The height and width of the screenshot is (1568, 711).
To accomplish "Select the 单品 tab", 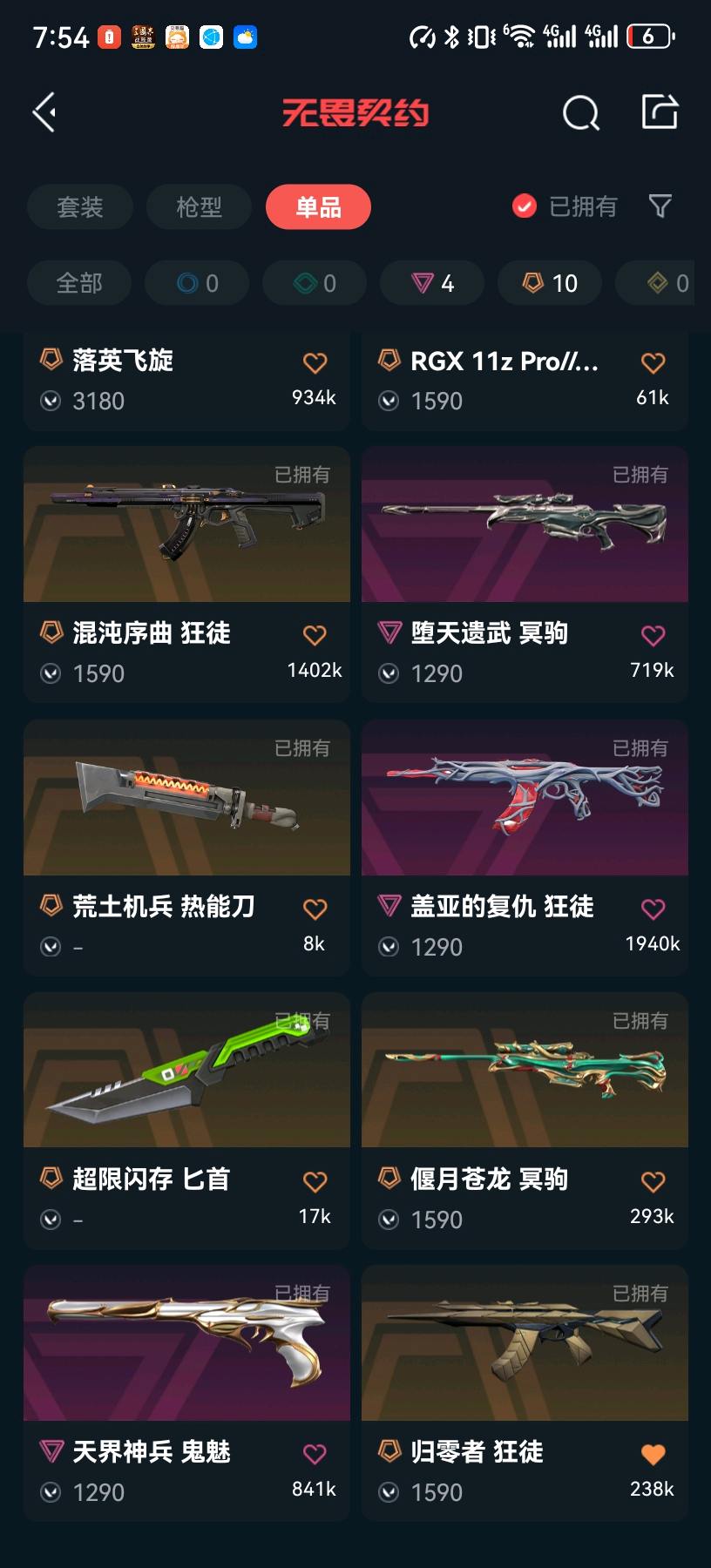I will [x=318, y=207].
